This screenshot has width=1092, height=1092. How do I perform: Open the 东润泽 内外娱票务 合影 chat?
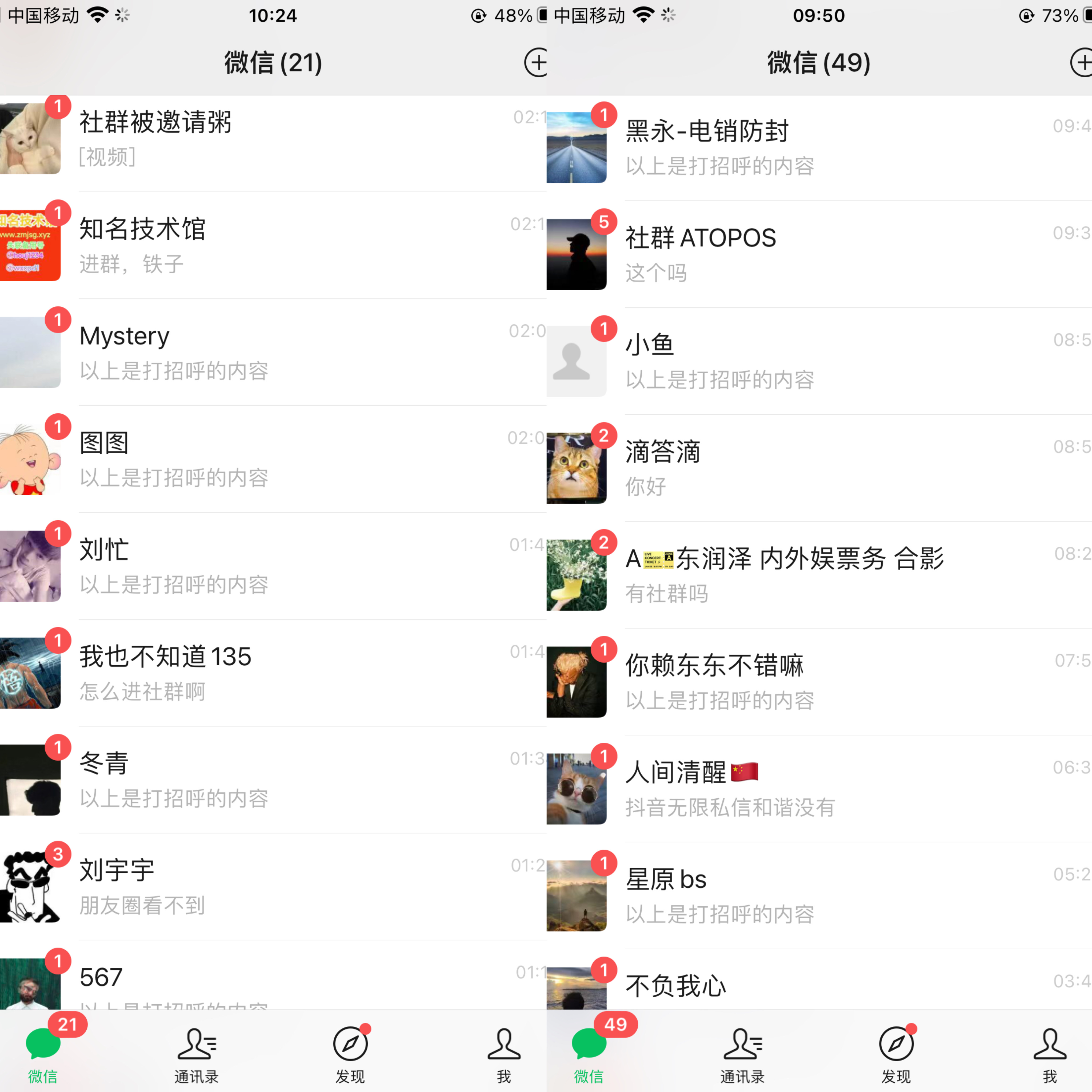819,574
